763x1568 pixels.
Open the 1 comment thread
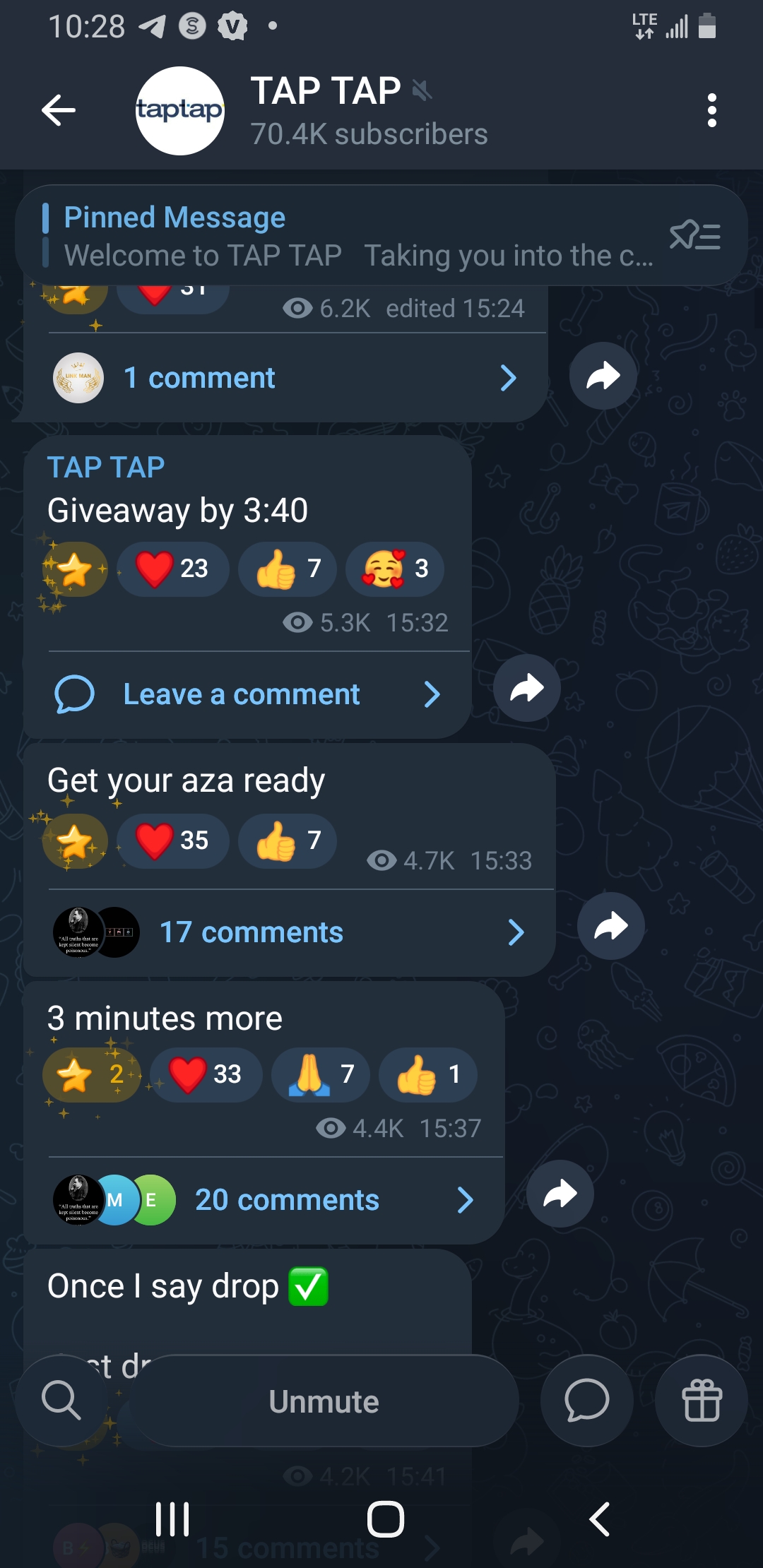pos(283,378)
